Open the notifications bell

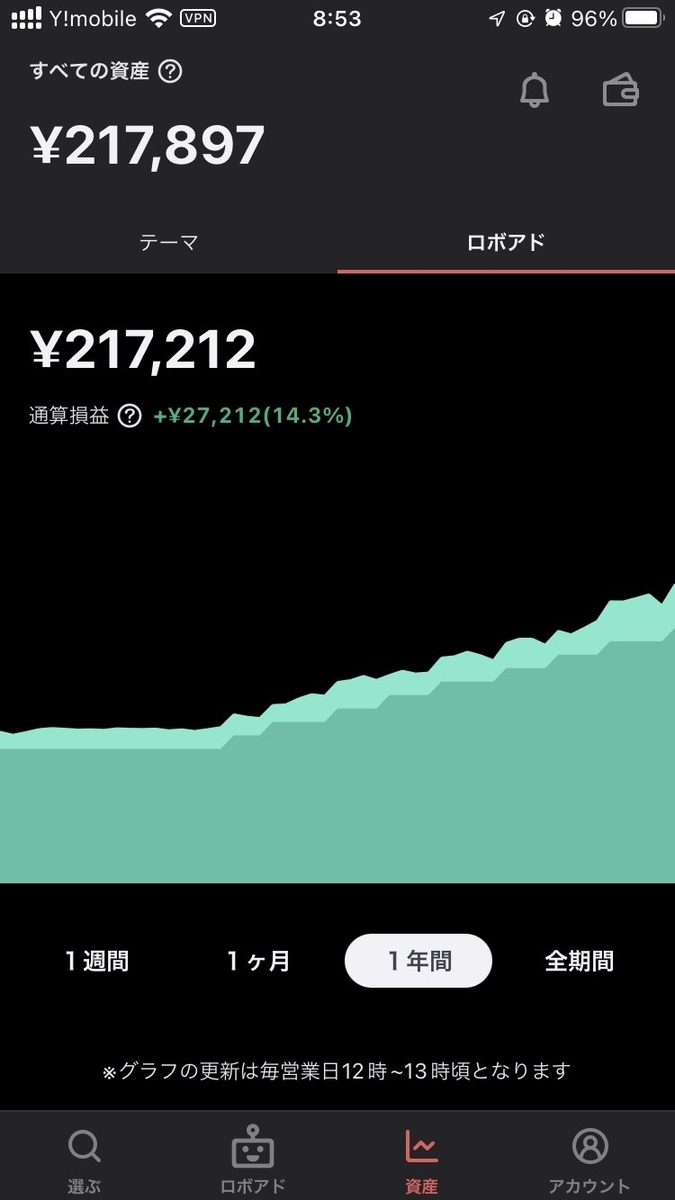[535, 92]
